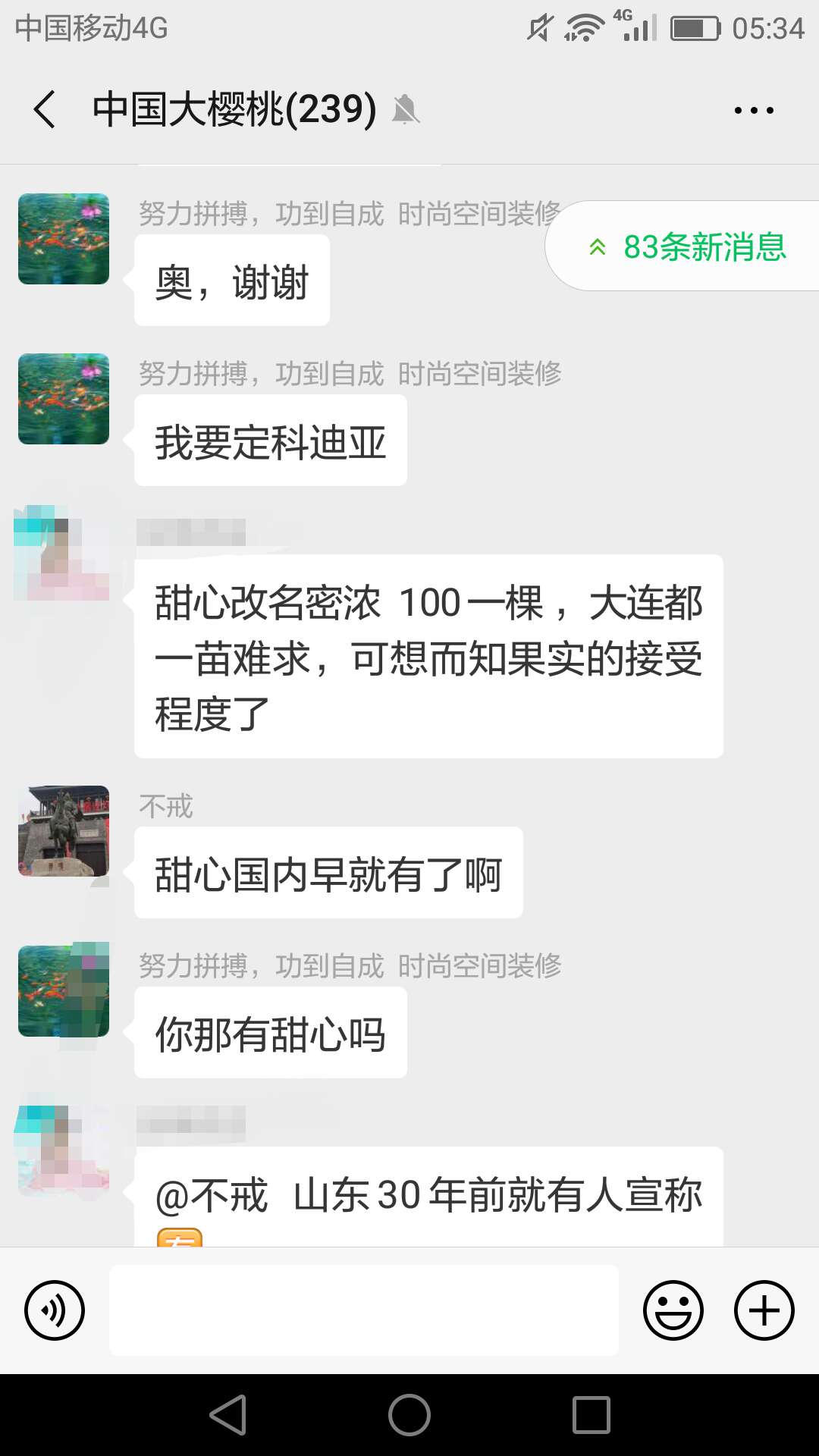Open avatar of sender of 奥,谢谢
The width and height of the screenshot is (819, 1456).
pyautogui.click(x=64, y=239)
